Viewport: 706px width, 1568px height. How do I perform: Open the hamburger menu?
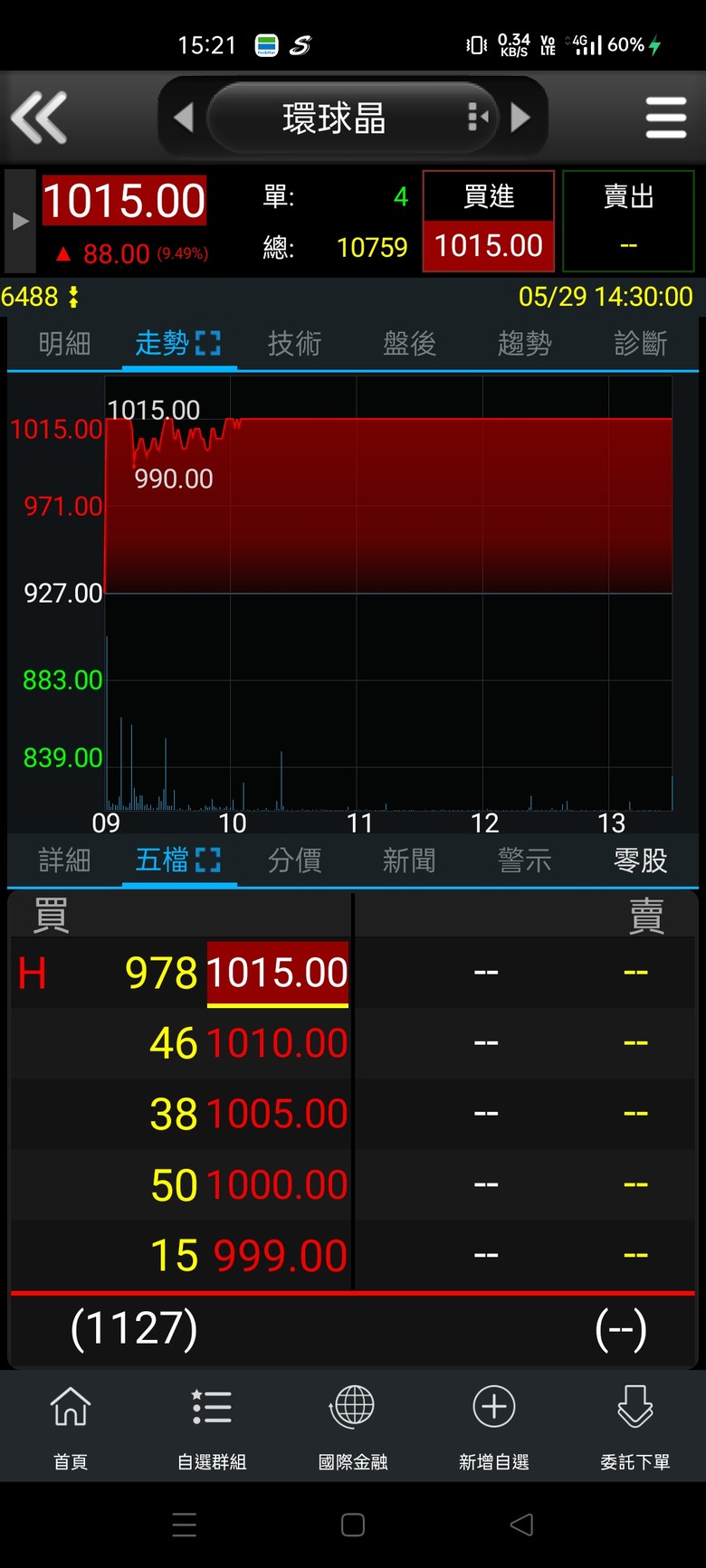pyautogui.click(x=666, y=118)
